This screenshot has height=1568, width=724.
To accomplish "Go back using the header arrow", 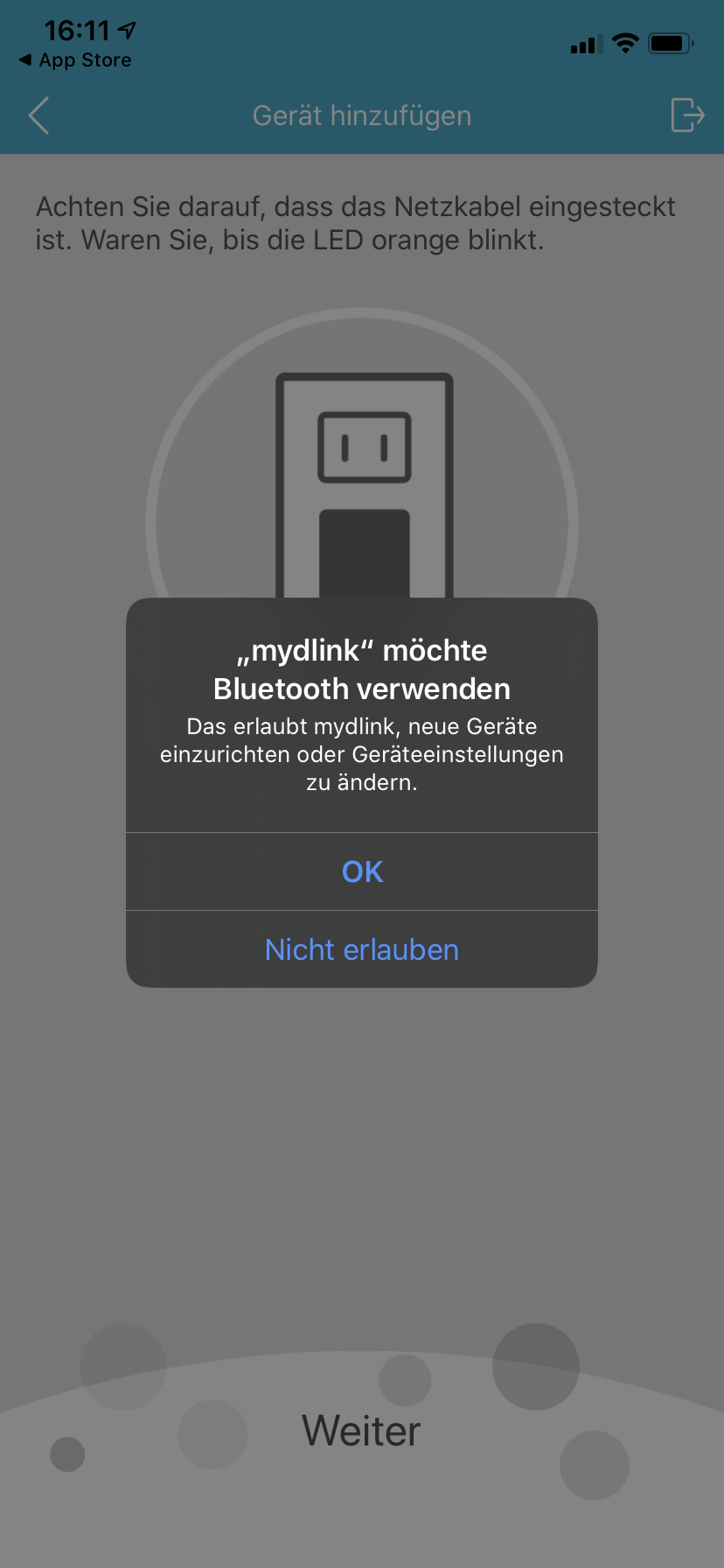I will pyautogui.click(x=38, y=115).
